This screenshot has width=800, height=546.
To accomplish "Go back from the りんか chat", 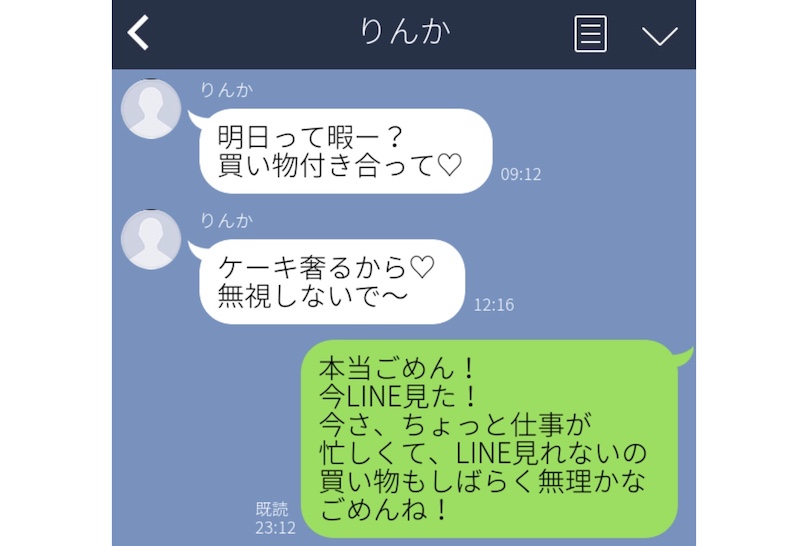I will (x=139, y=33).
